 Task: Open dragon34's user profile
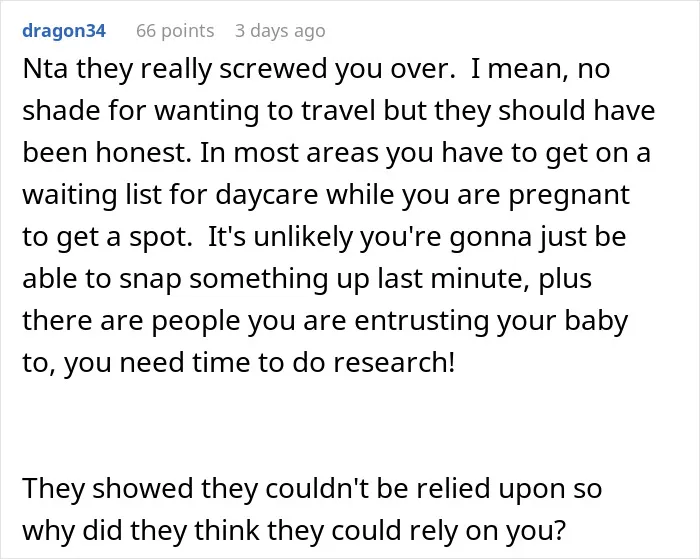point(64,31)
